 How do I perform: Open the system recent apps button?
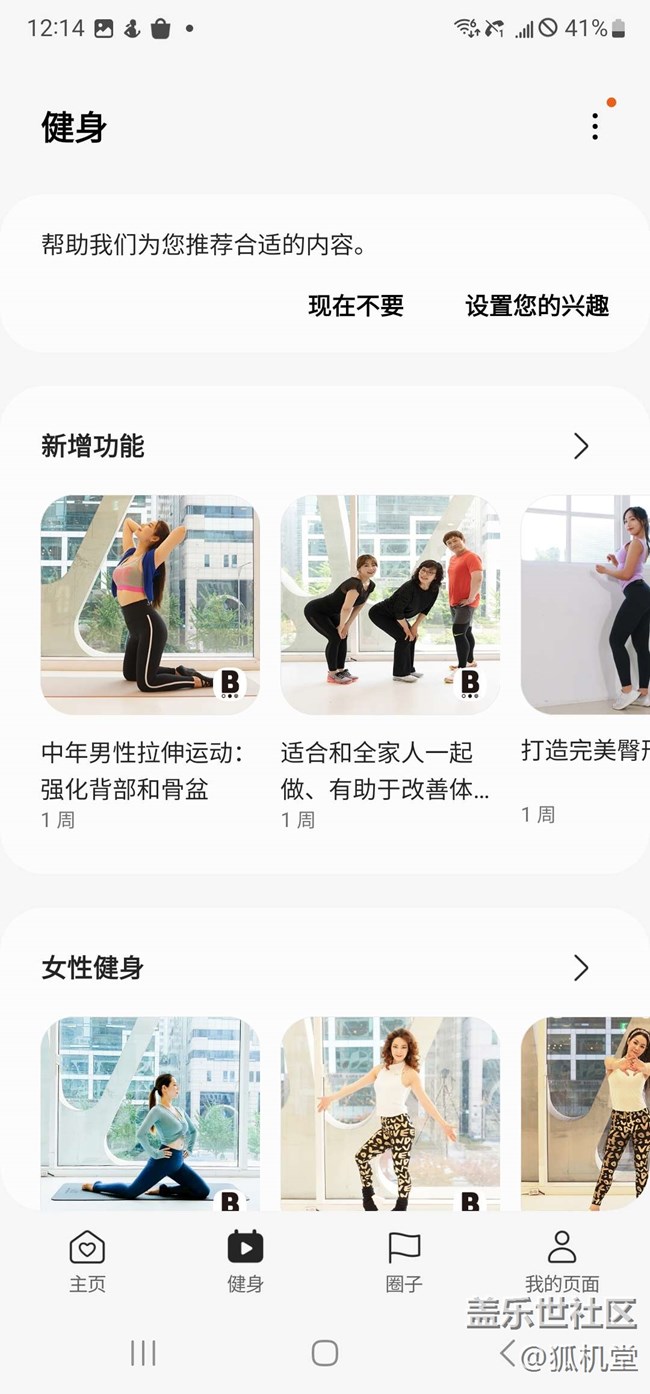pyautogui.click(x=143, y=1354)
